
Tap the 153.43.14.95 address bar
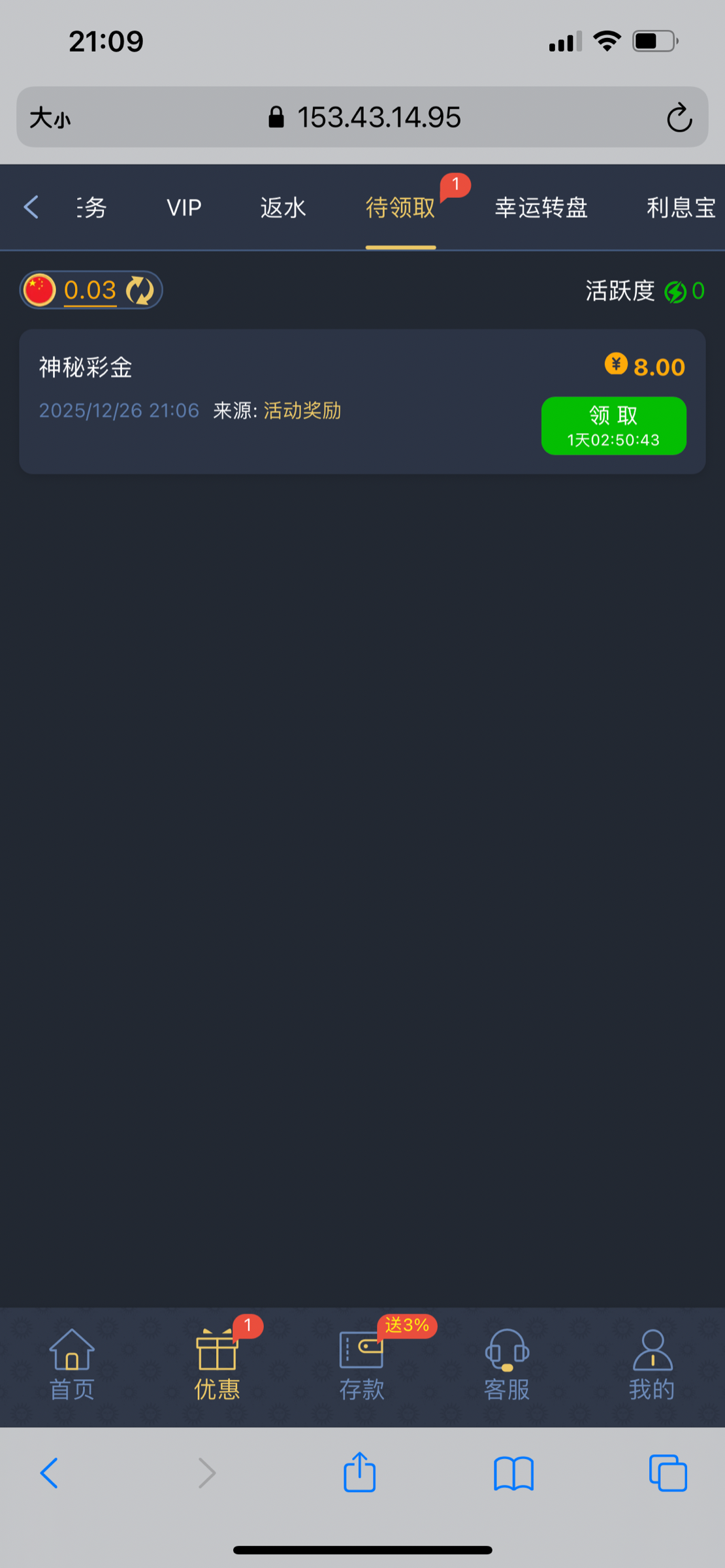379,118
